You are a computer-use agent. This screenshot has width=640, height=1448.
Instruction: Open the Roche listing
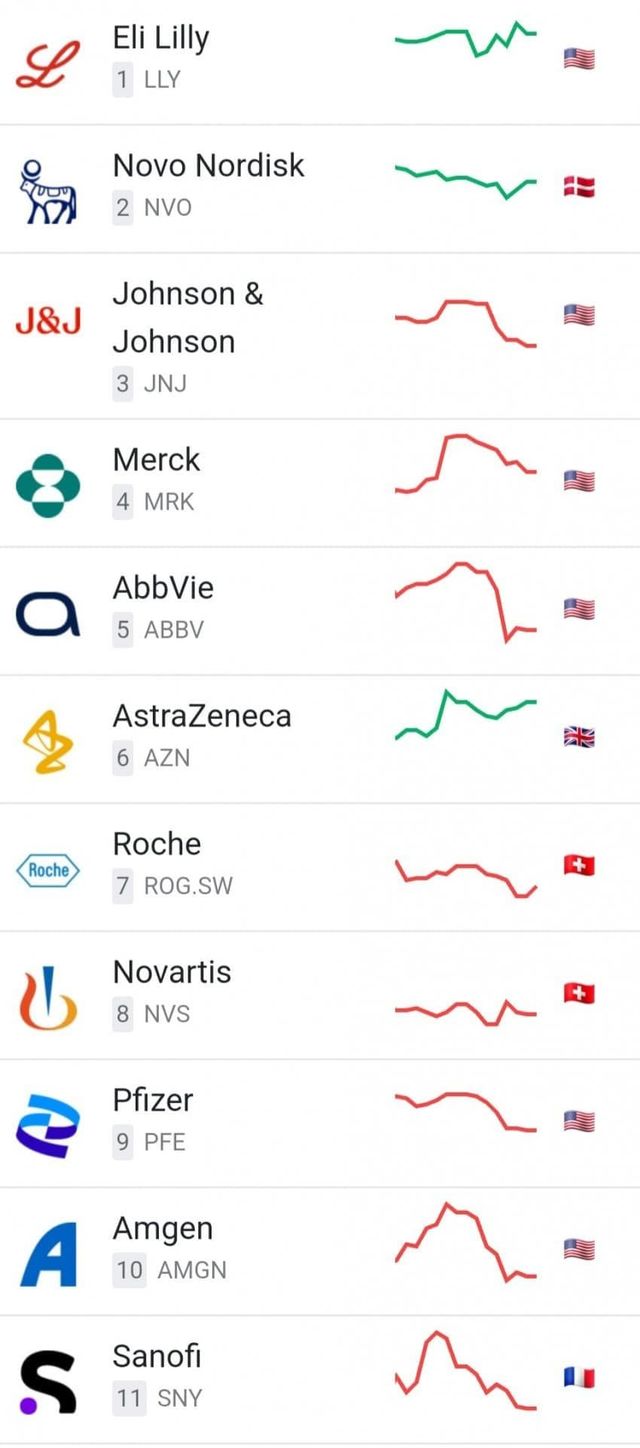(157, 844)
